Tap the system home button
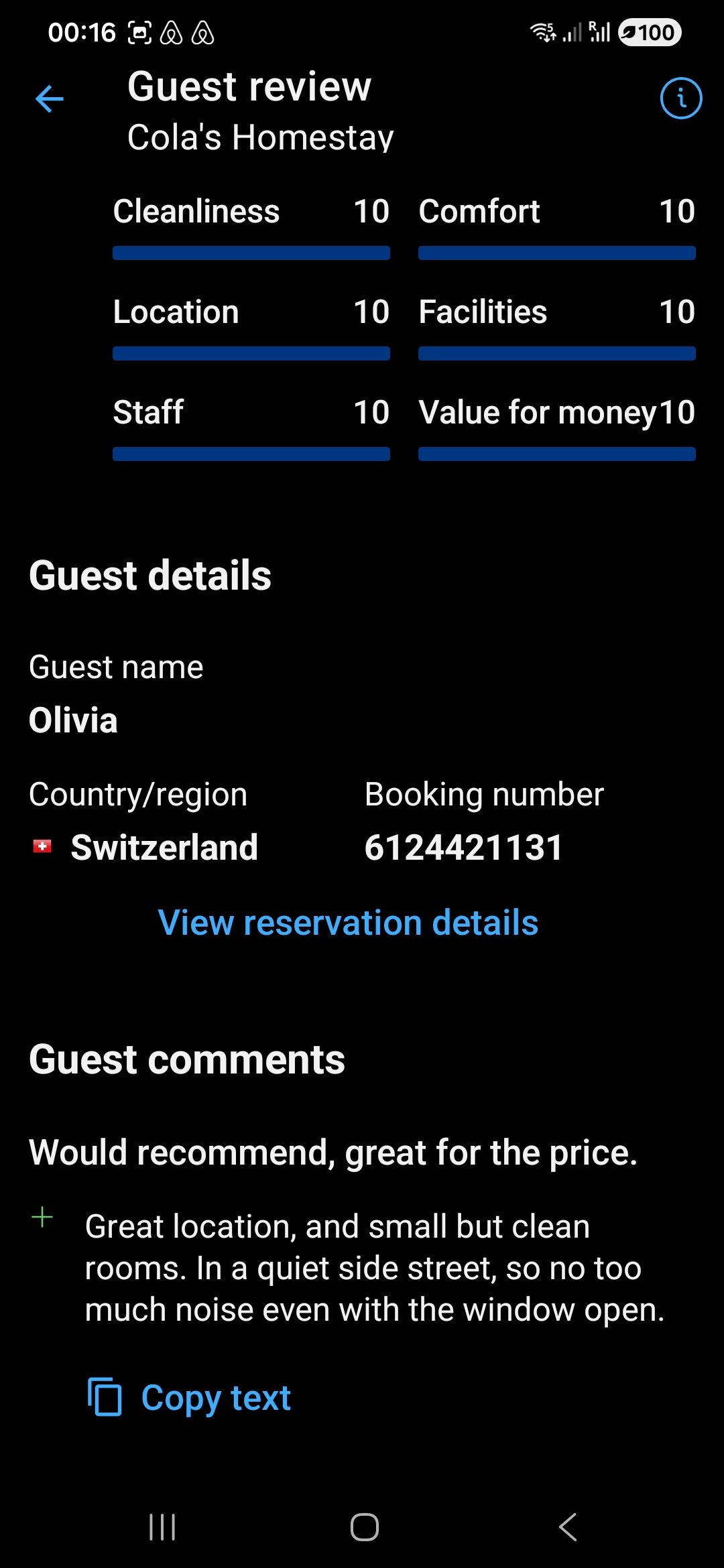The width and height of the screenshot is (724, 1568). (x=364, y=1527)
